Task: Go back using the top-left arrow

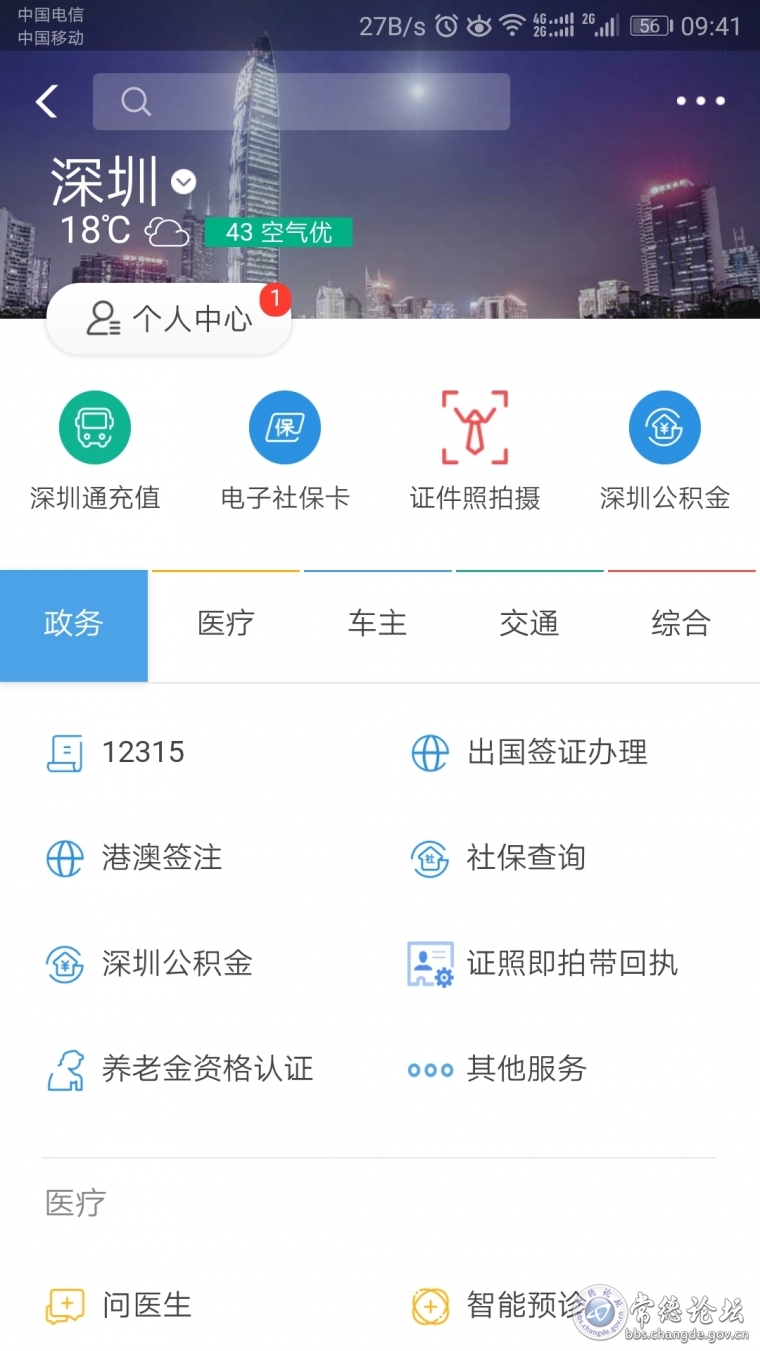Action: click(x=46, y=101)
